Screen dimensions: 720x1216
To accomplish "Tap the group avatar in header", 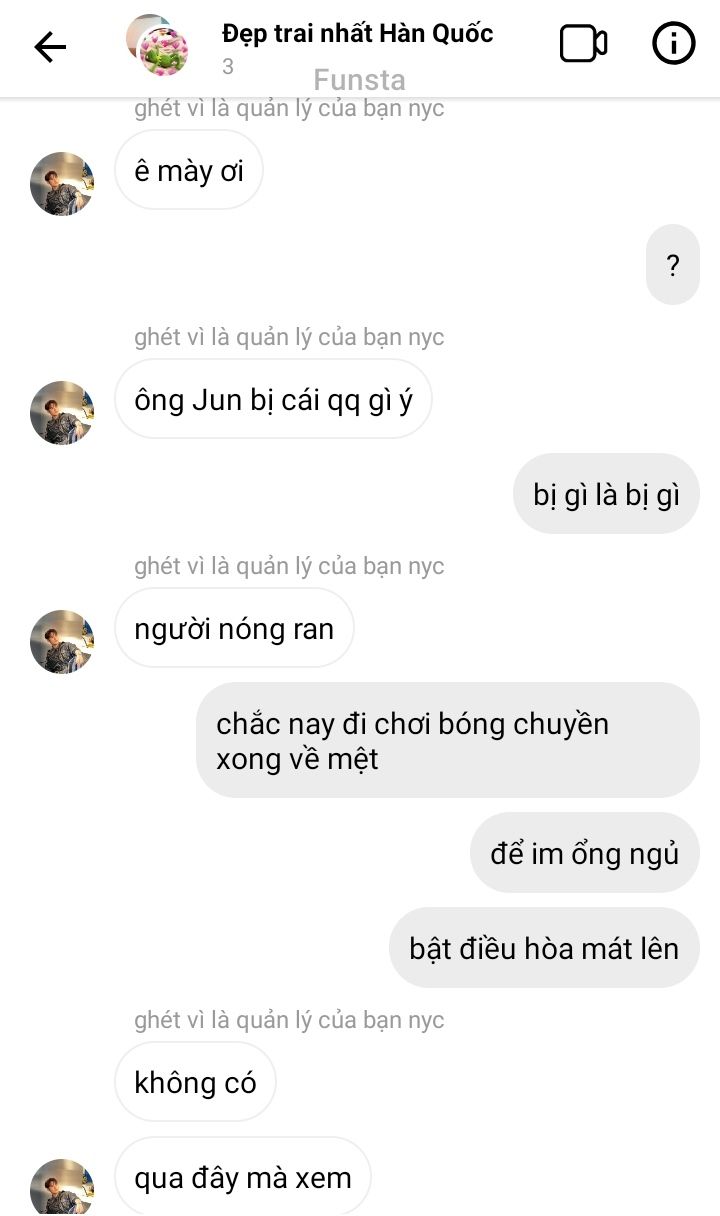I will click(158, 46).
